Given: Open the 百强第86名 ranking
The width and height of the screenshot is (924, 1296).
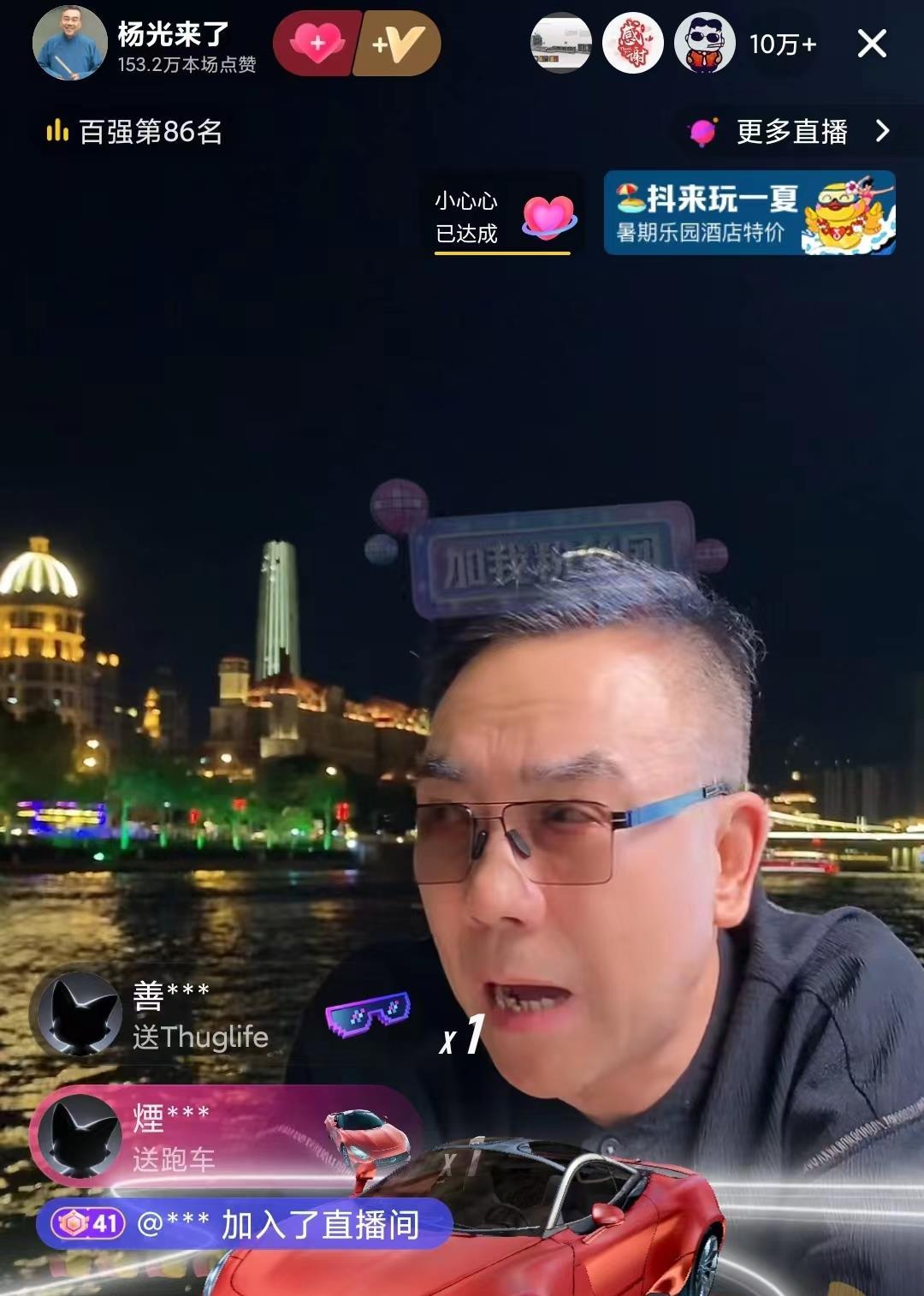Looking at the screenshot, I should (x=134, y=132).
